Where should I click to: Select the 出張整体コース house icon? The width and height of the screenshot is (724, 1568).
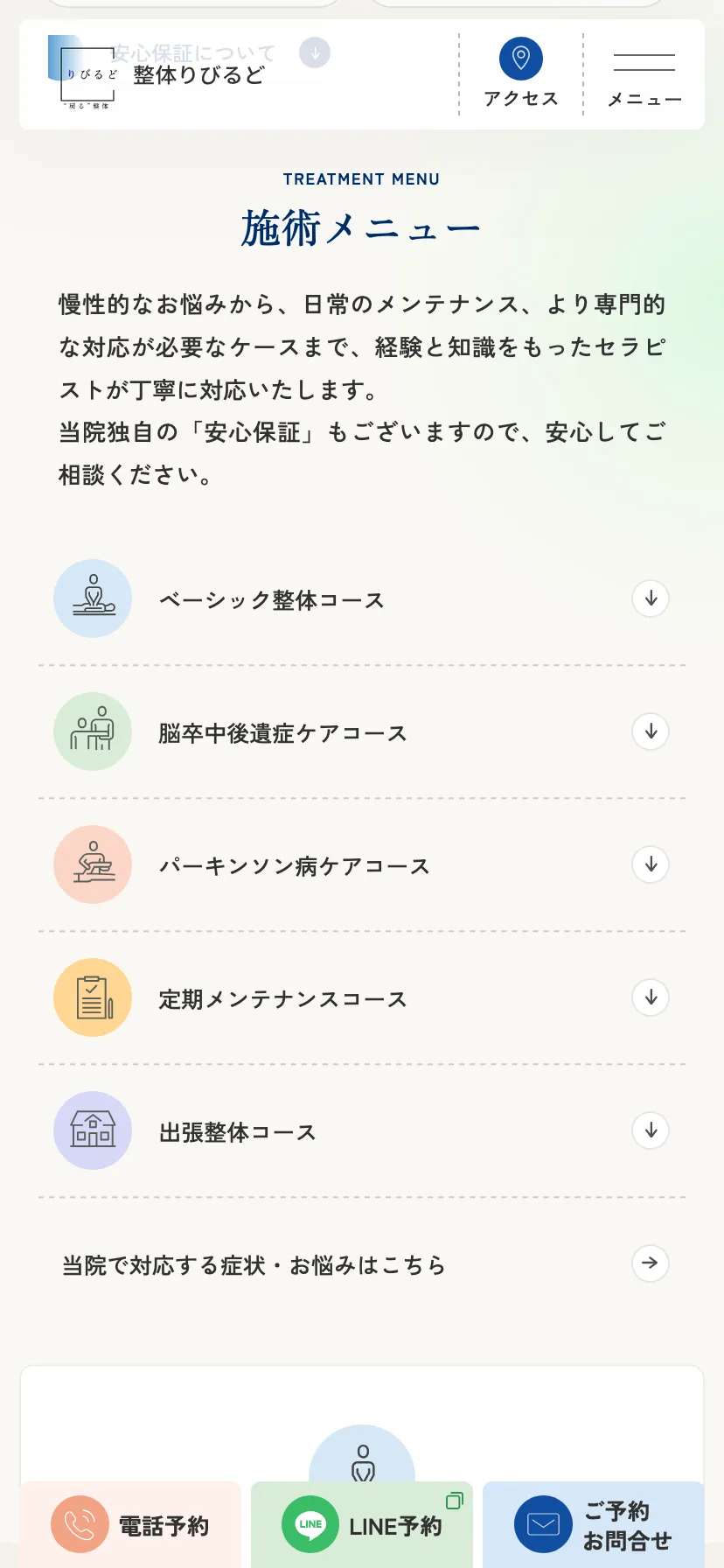93,1130
